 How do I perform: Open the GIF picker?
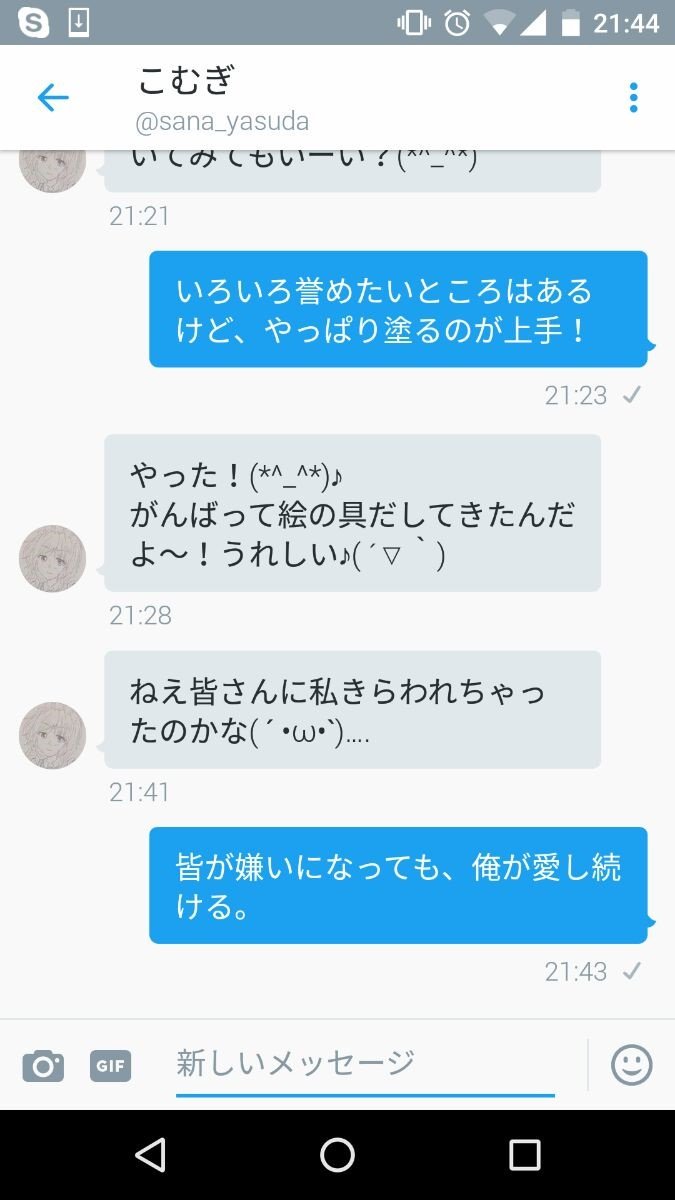[111, 1066]
